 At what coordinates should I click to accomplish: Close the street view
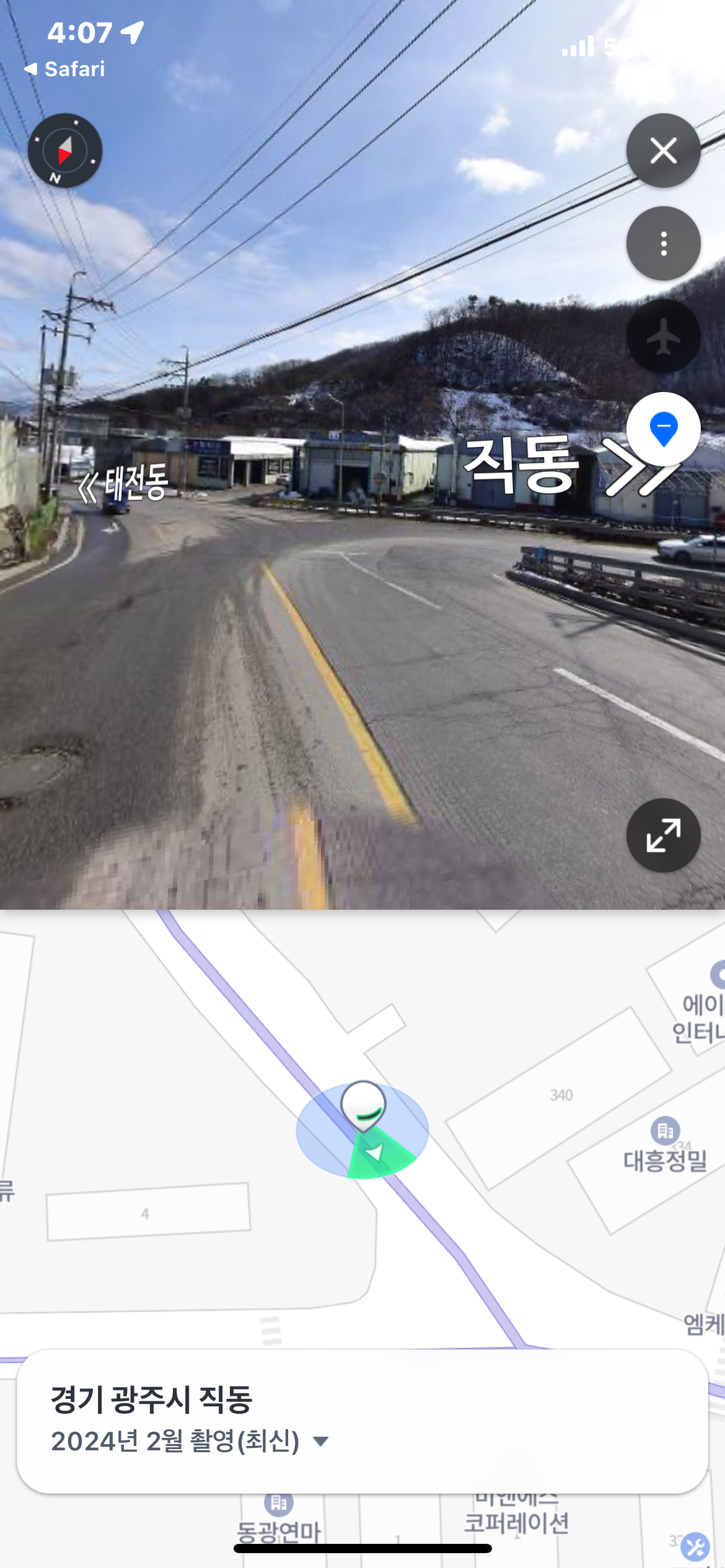[663, 150]
